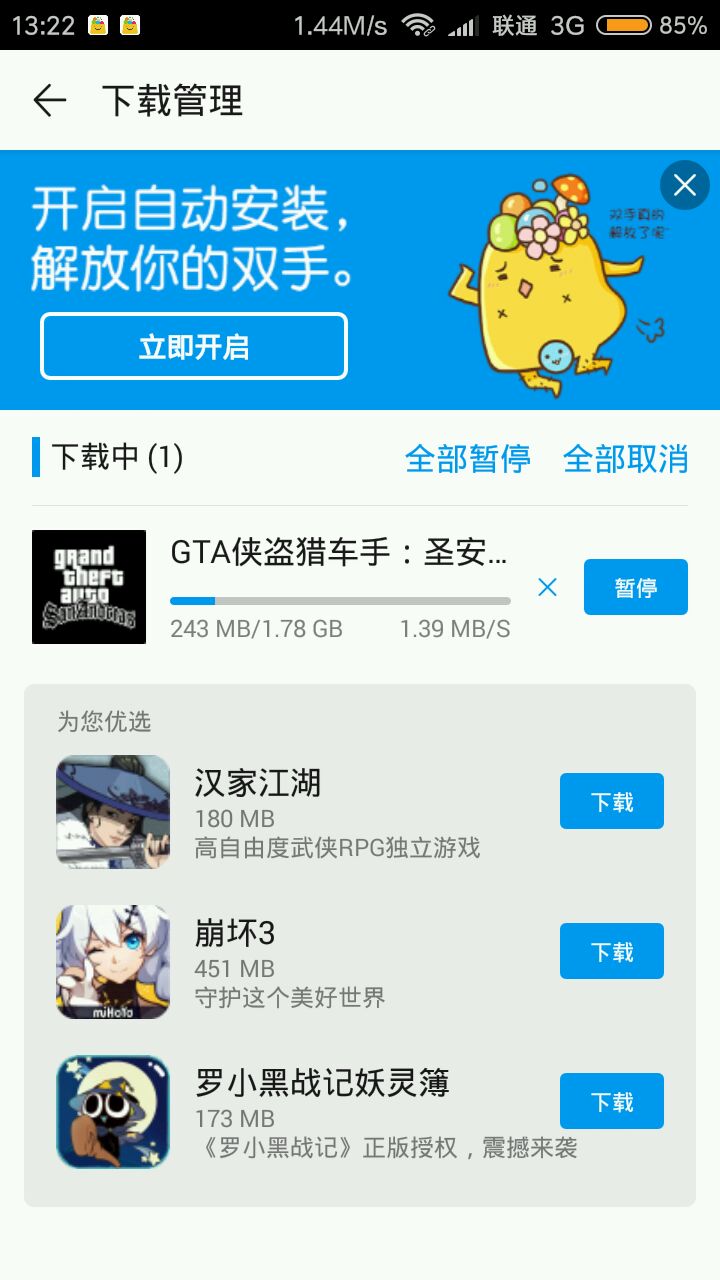Tap 立即开启 to enable auto install
This screenshot has width=720, height=1280.
point(194,347)
